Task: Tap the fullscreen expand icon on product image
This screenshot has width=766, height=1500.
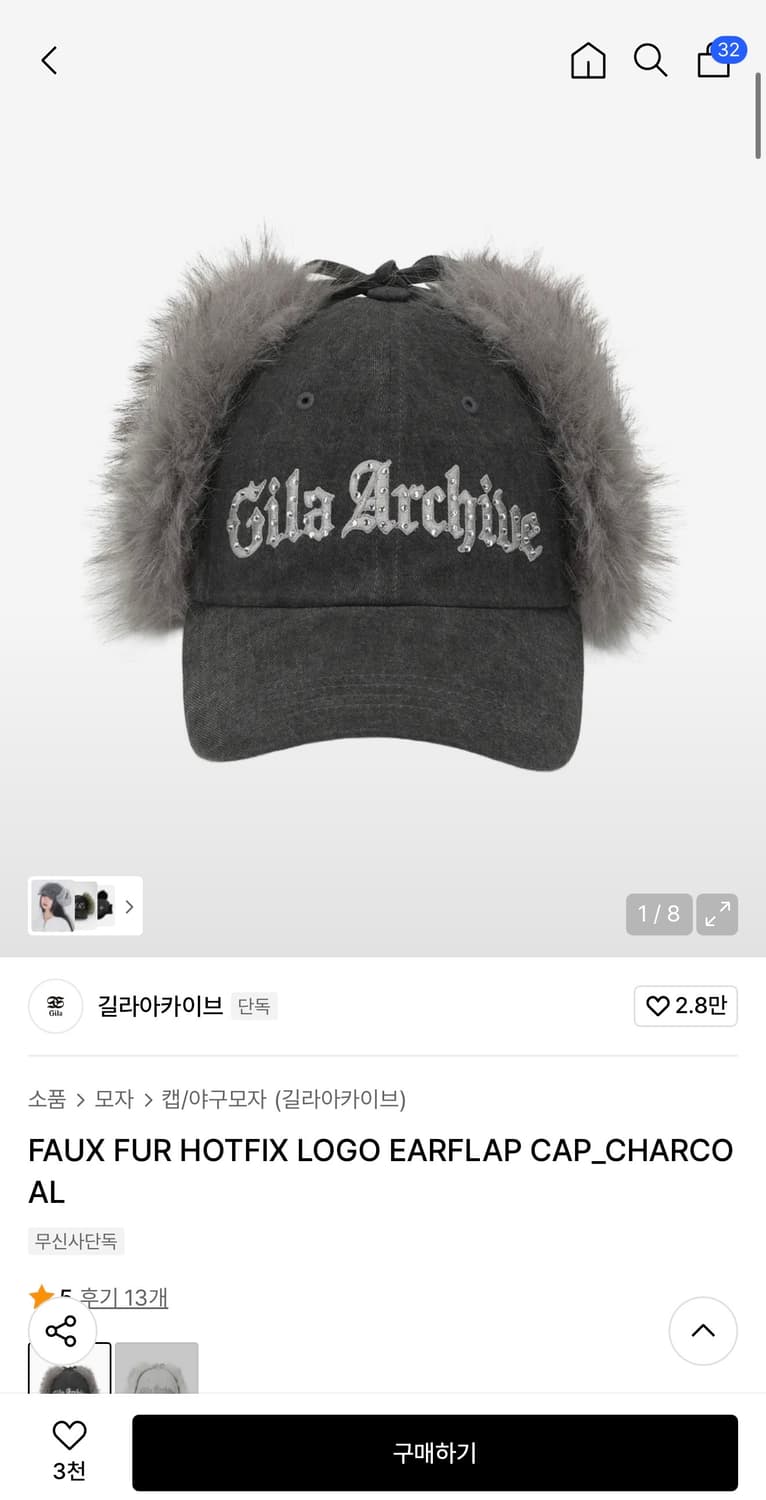Action: coord(718,914)
